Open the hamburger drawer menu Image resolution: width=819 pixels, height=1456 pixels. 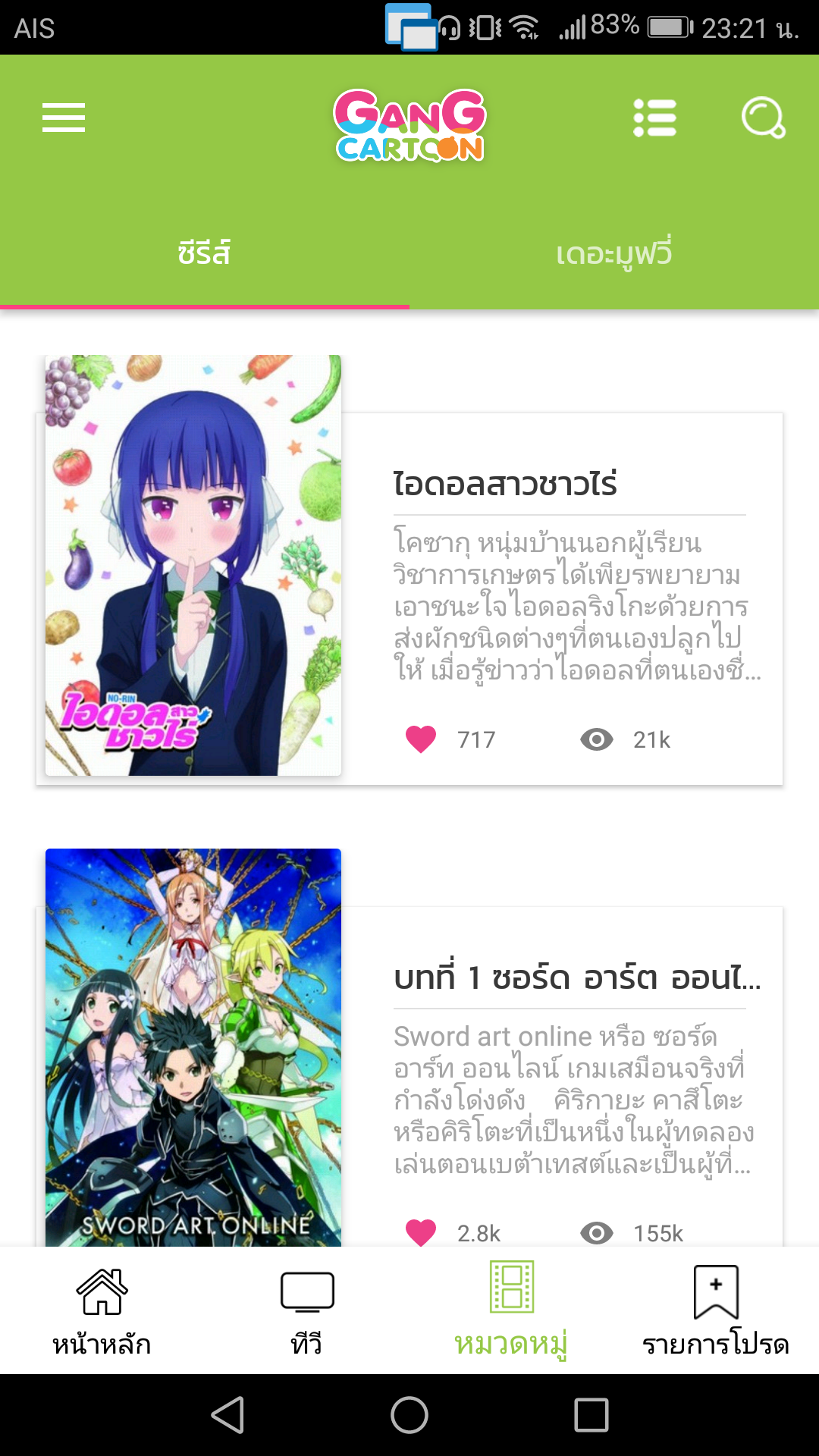[x=64, y=118]
